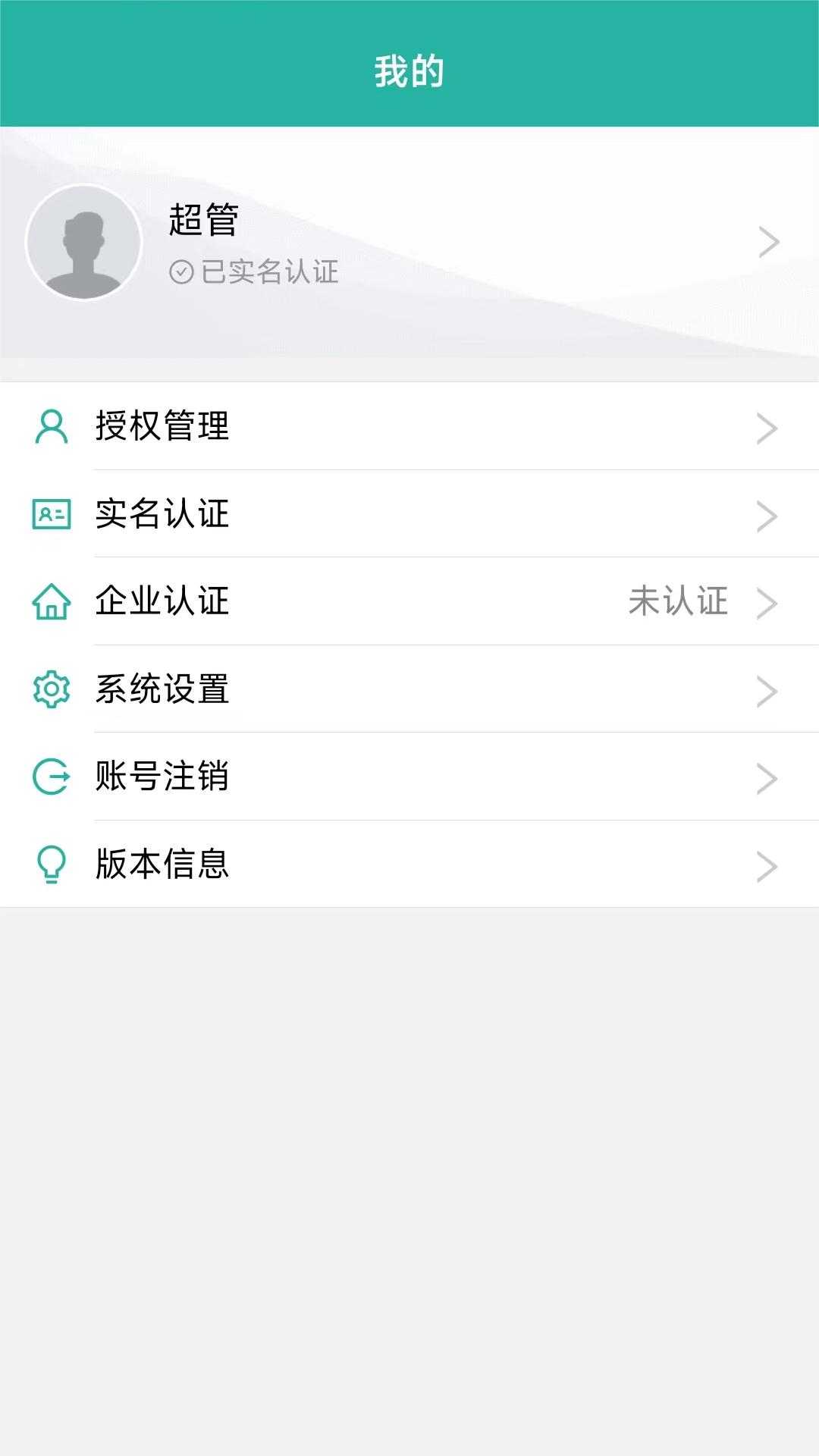This screenshot has height=1456, width=819.
Task: Click the username text 超管
Action: click(201, 220)
